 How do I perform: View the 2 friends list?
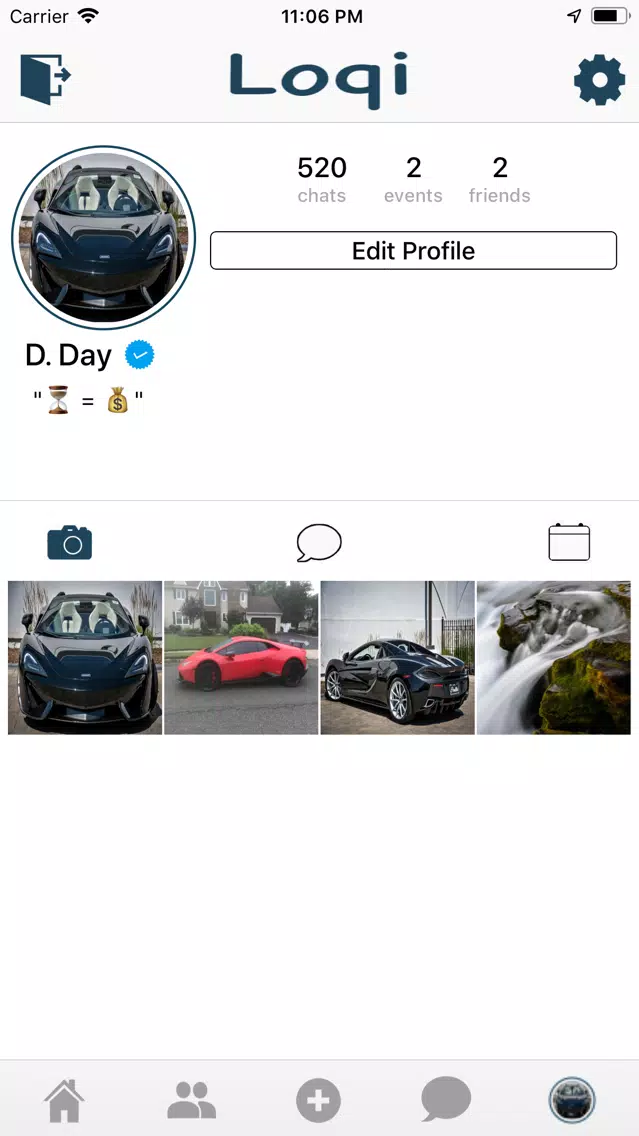[500, 179]
